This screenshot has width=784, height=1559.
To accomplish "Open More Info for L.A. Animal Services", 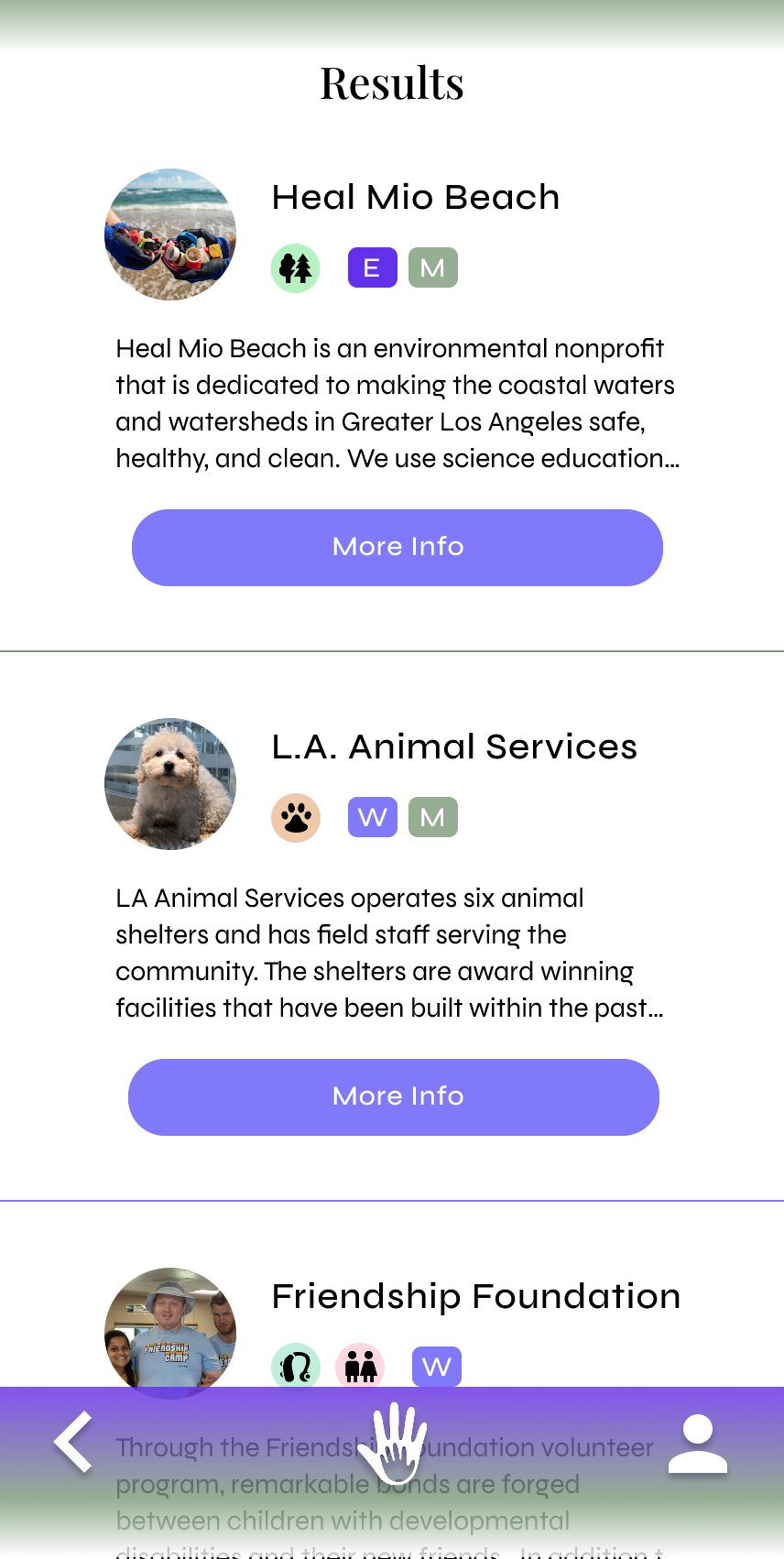I will pyautogui.click(x=394, y=1097).
